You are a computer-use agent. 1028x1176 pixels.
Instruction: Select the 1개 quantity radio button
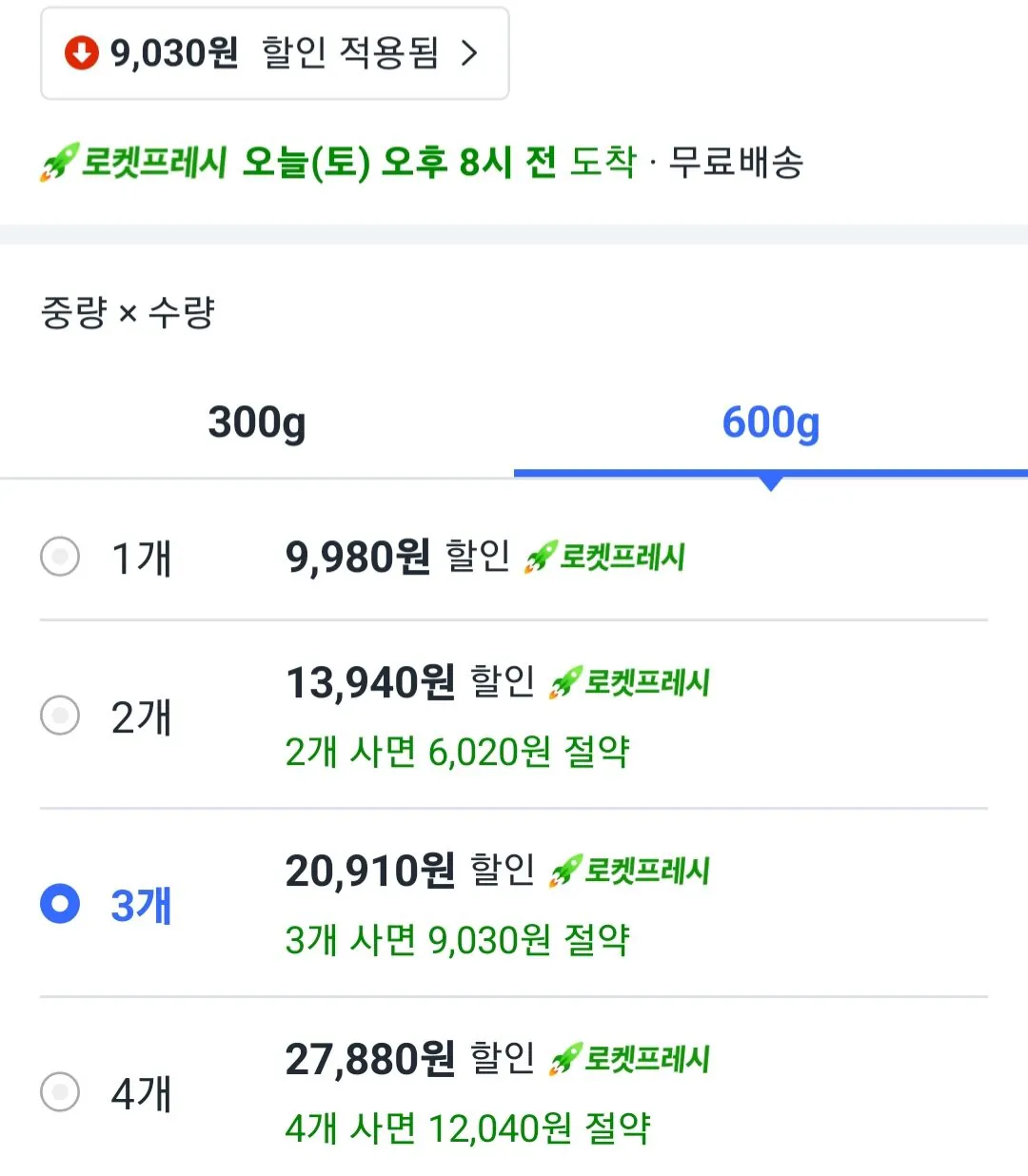(x=60, y=558)
